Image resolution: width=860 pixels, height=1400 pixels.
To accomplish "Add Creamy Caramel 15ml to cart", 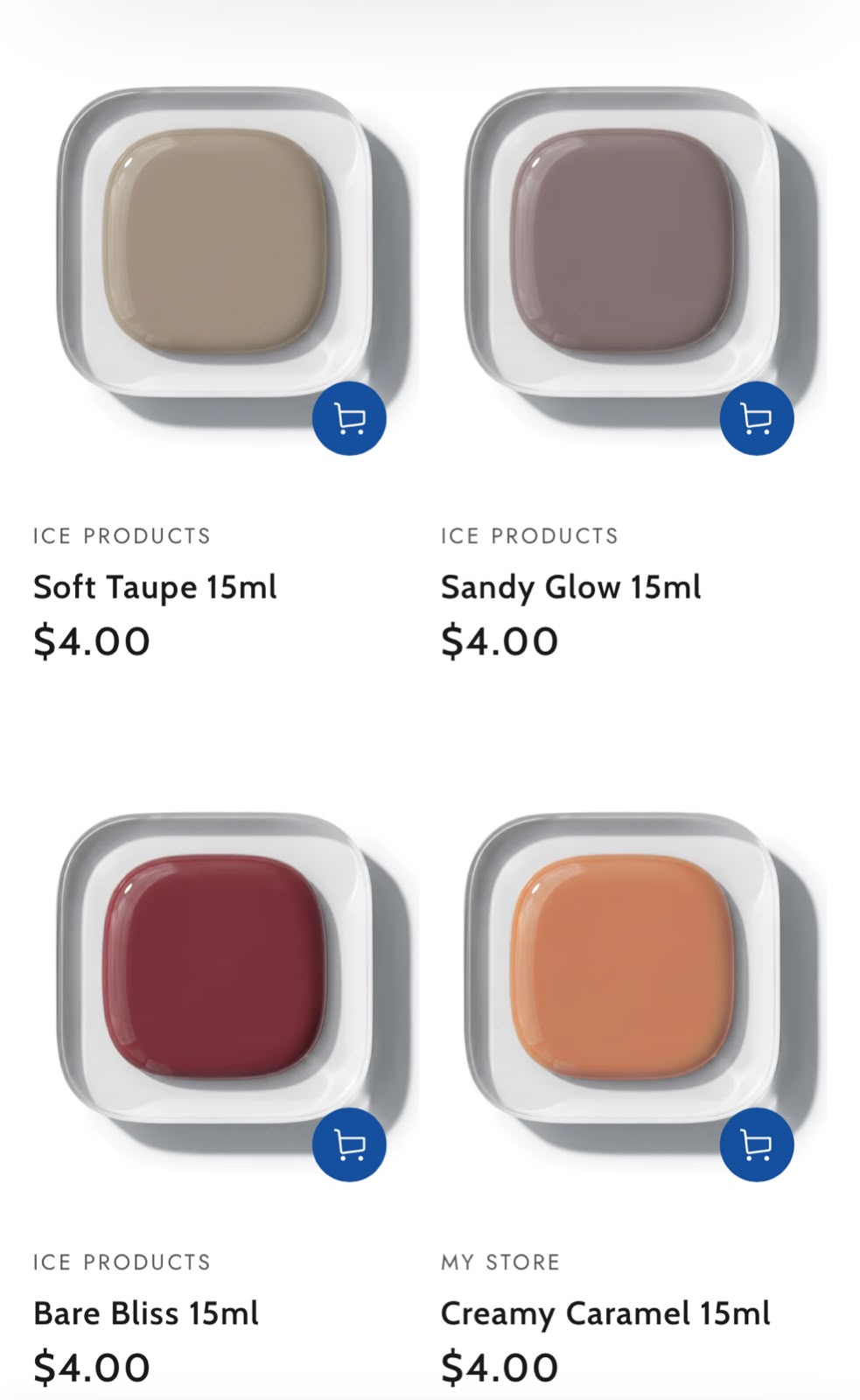I will (757, 1144).
